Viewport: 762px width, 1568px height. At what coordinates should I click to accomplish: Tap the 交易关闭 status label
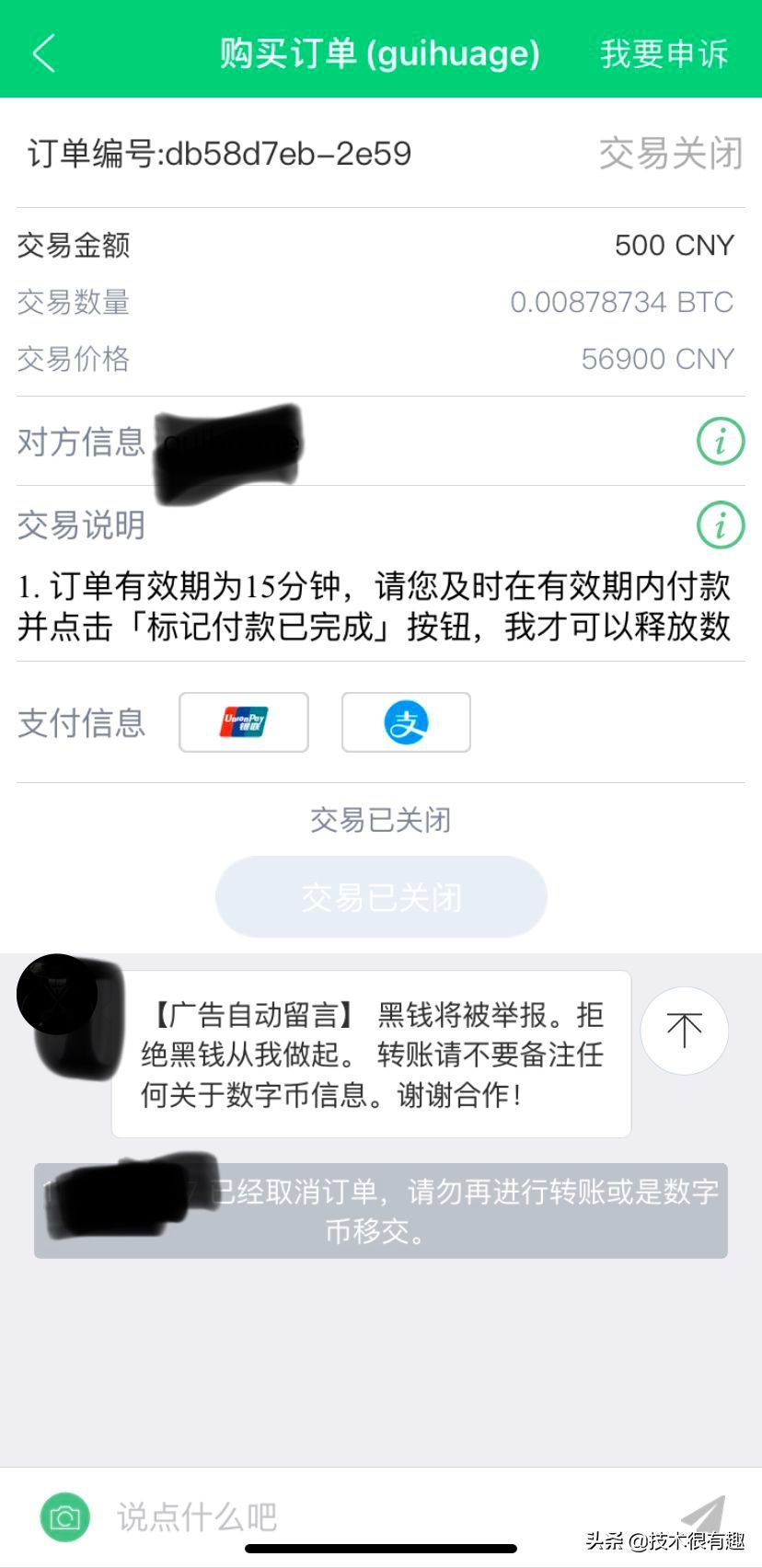point(671,154)
